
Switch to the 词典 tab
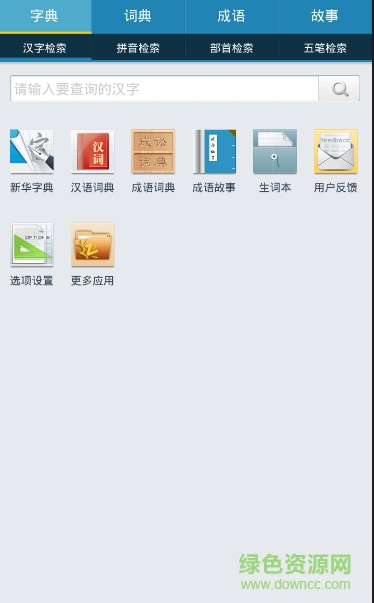138,17
